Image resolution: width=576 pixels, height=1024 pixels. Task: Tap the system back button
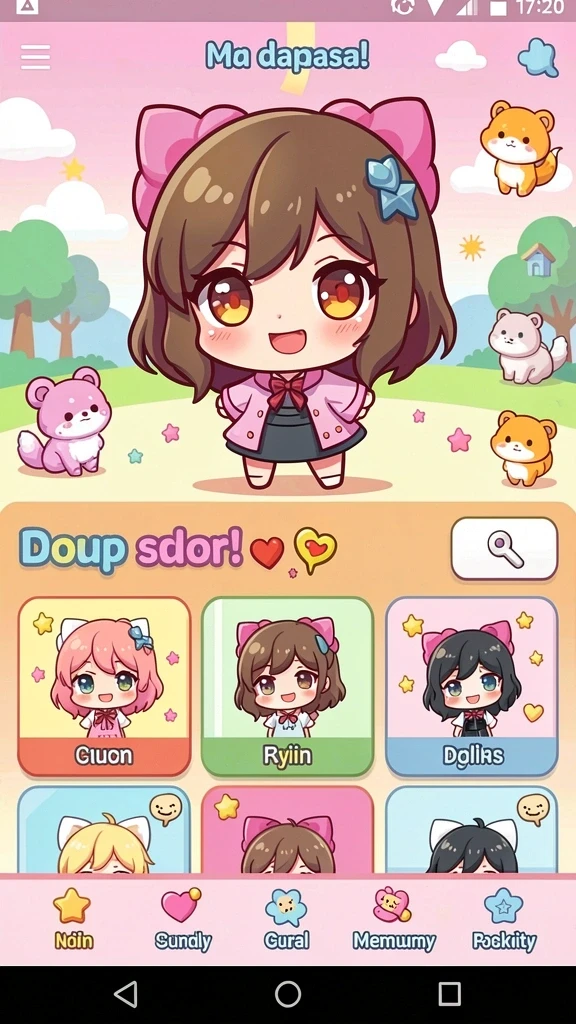[x=125, y=994]
